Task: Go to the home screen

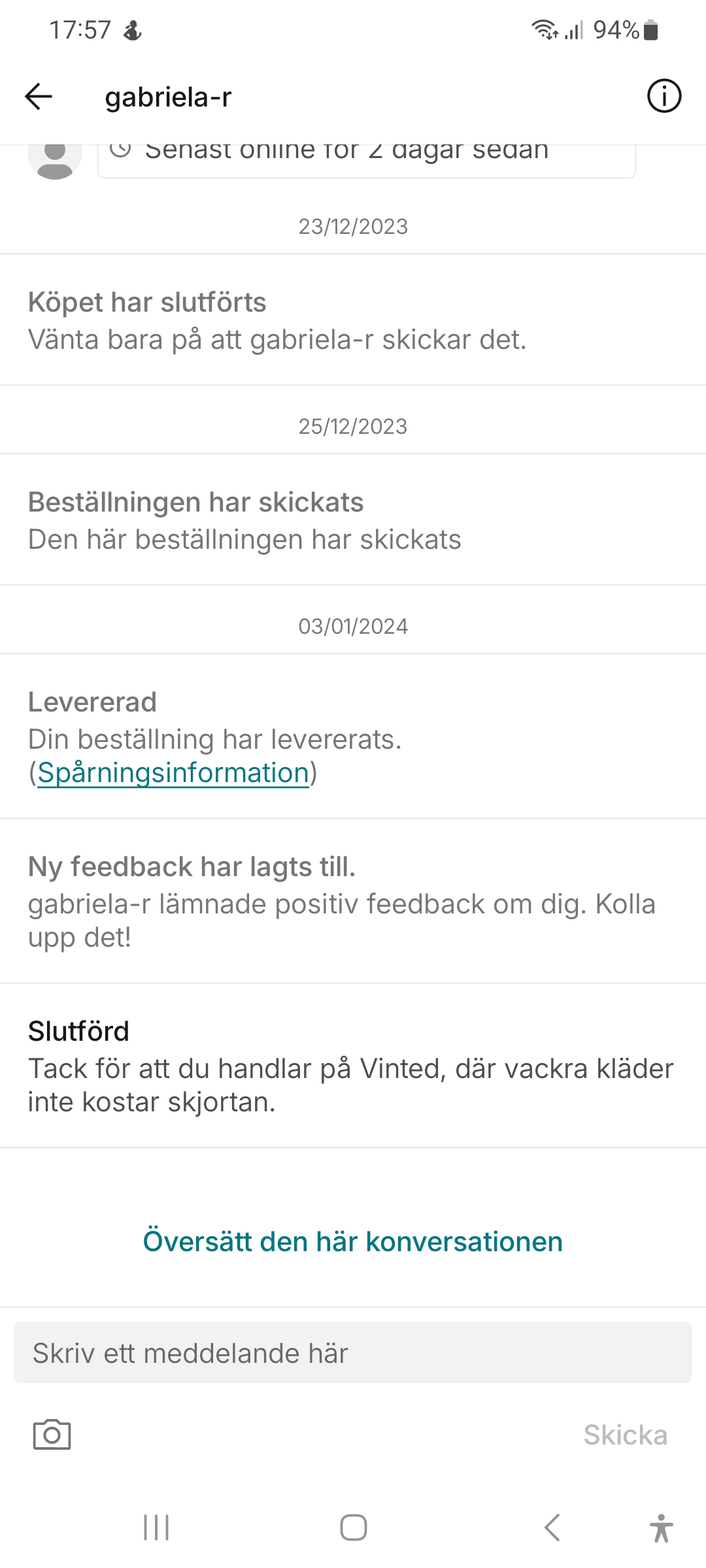Action: [x=353, y=1527]
